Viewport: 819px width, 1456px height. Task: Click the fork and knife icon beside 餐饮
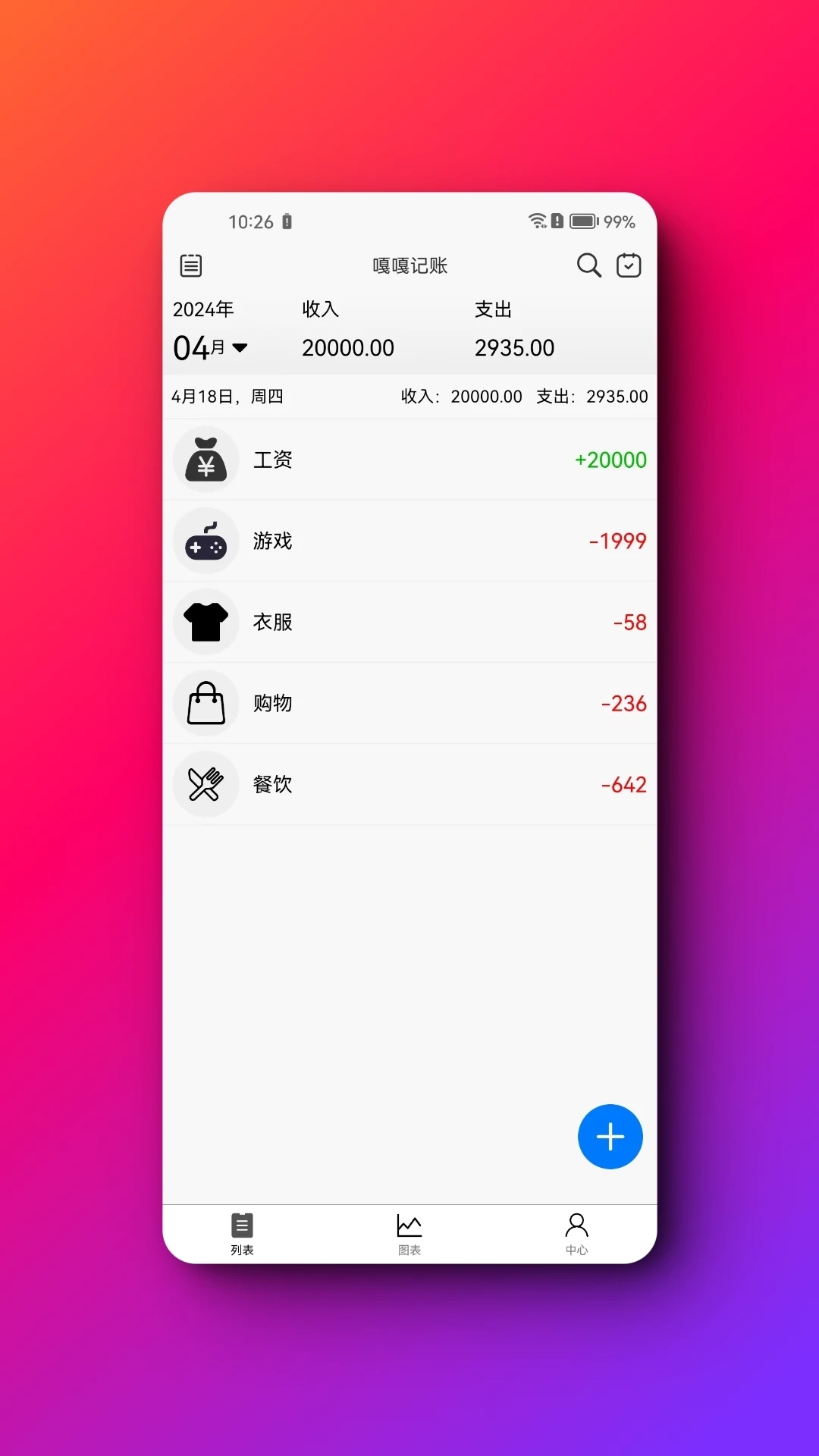coord(206,784)
